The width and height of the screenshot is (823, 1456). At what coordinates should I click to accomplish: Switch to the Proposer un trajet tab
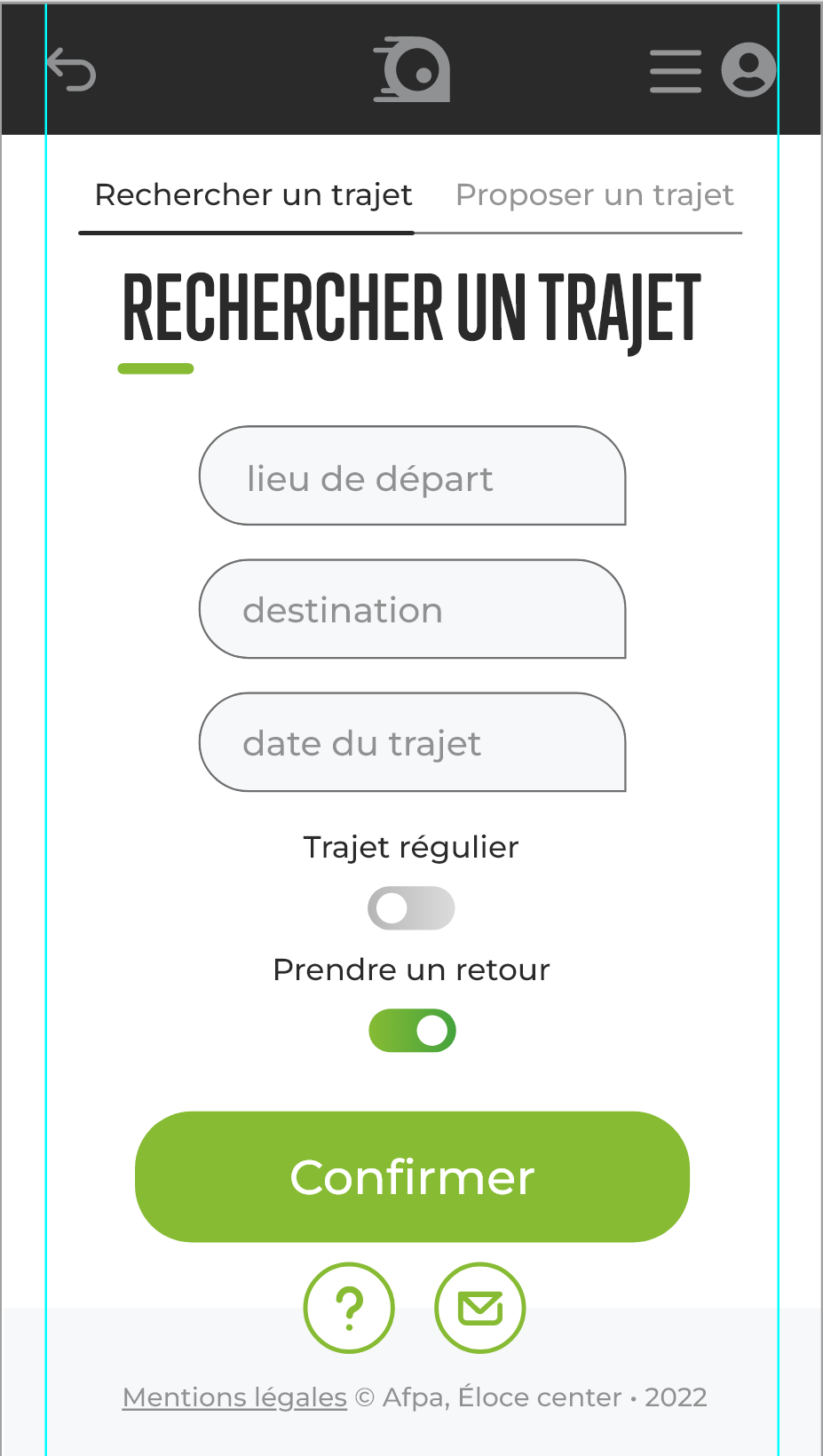click(594, 195)
